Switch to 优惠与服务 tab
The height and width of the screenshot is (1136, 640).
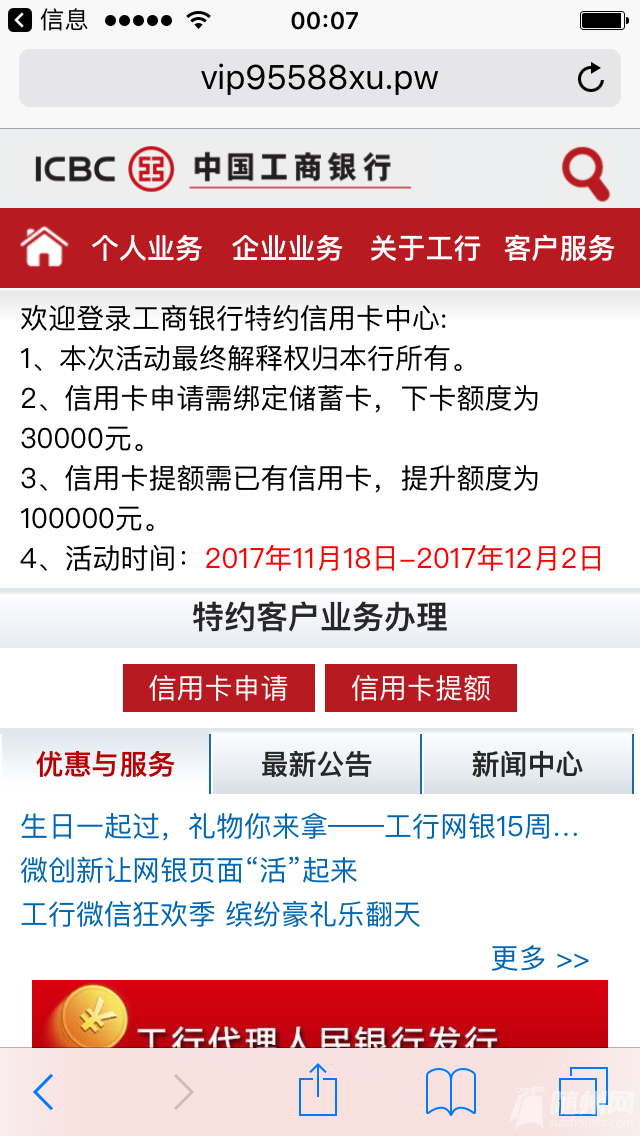point(106,764)
